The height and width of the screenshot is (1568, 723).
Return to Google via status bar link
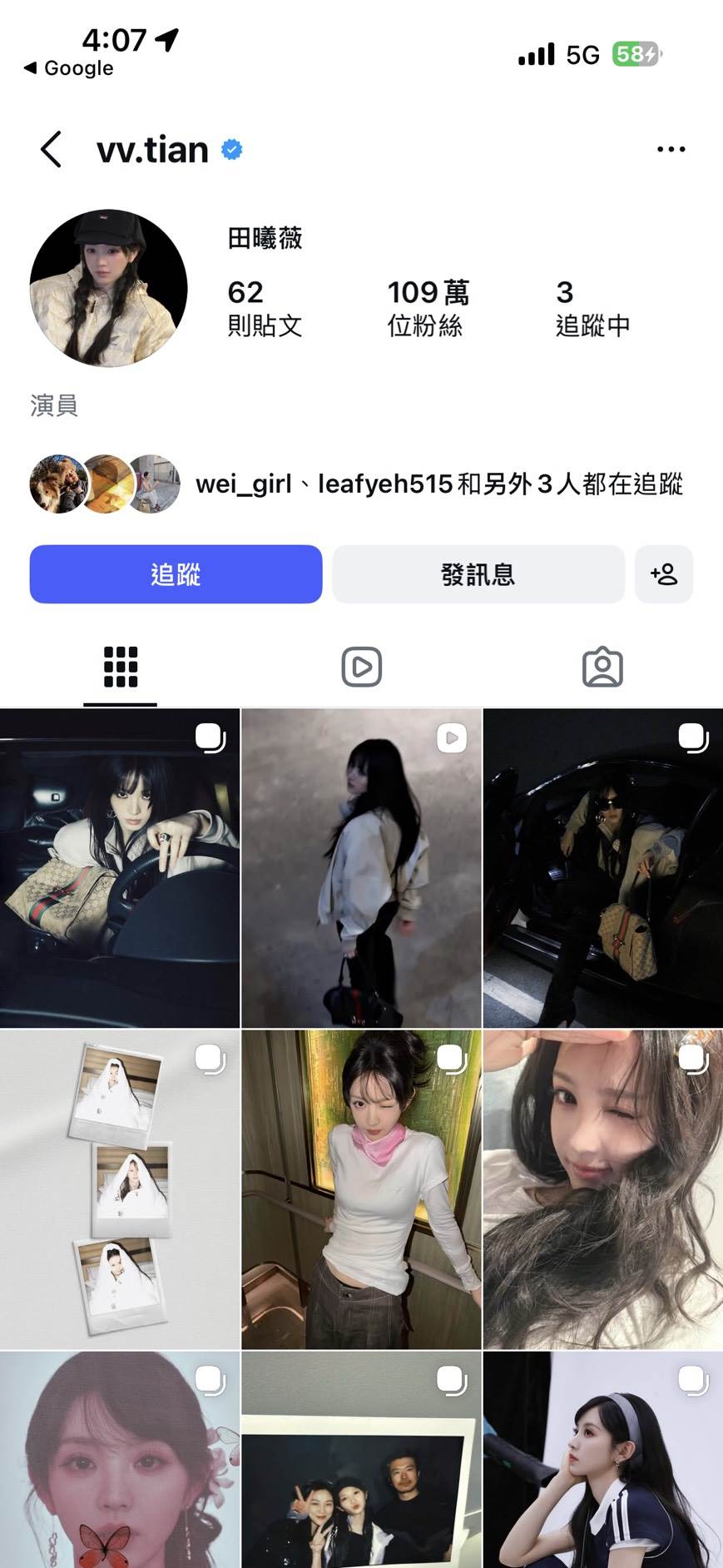(70, 68)
